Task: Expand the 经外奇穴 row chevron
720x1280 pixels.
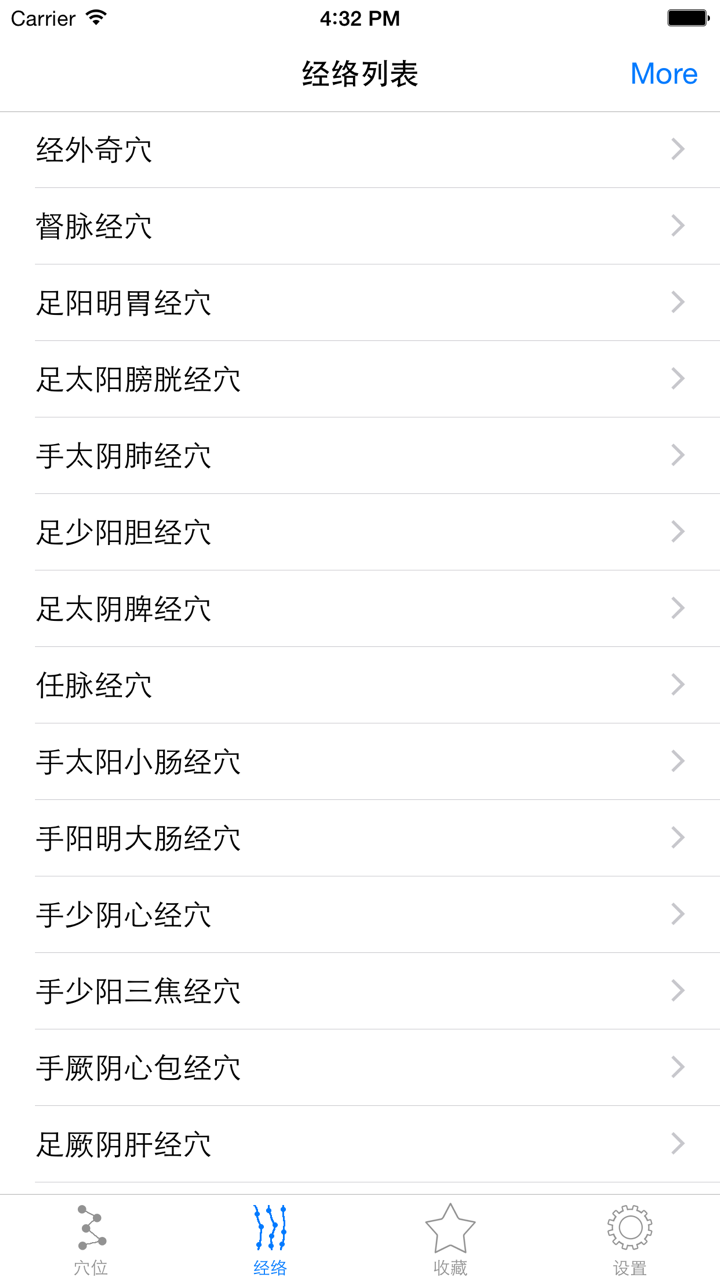Action: tap(677, 149)
